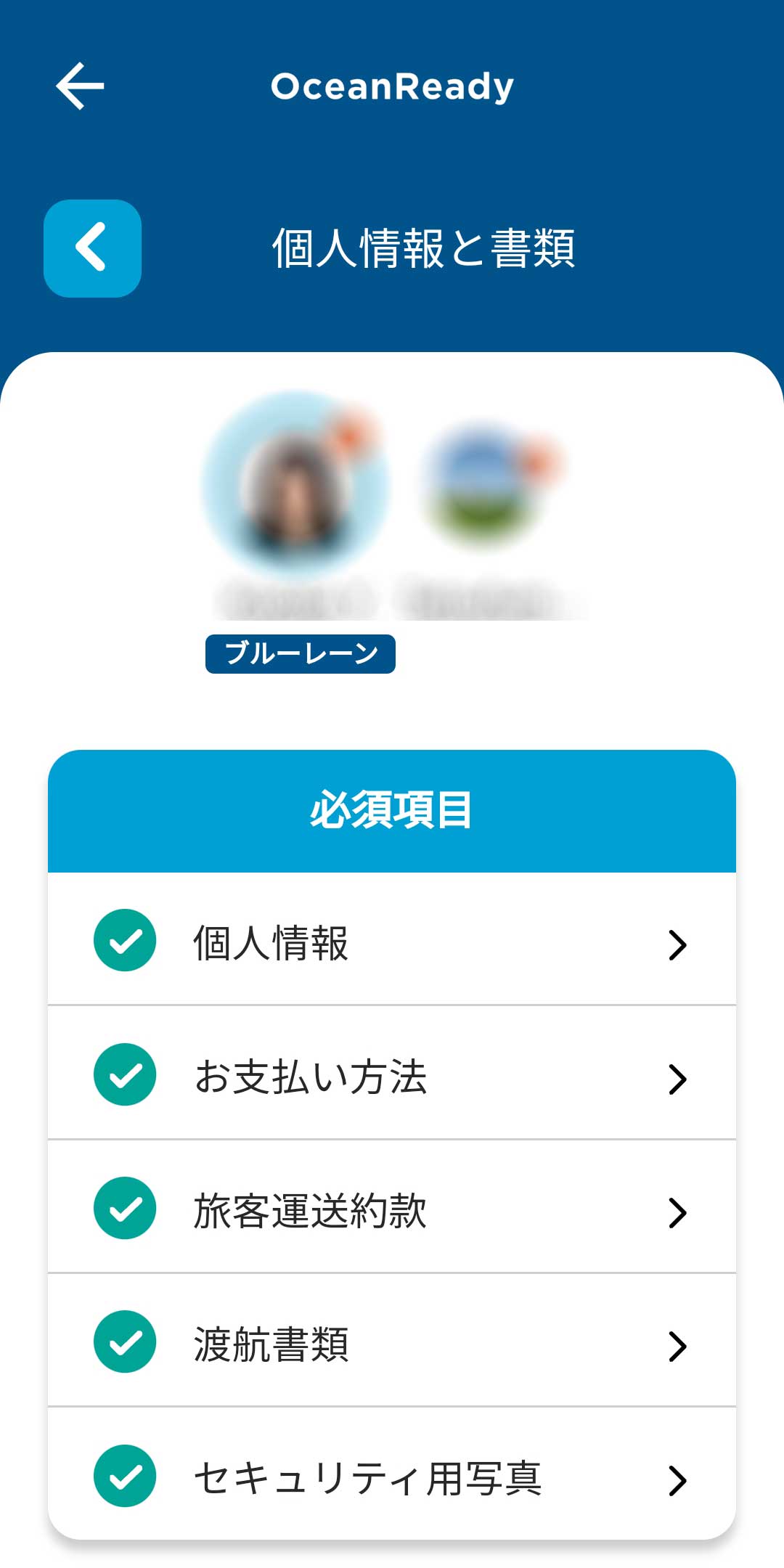Image resolution: width=784 pixels, height=1568 pixels.
Task: Click the blue 必須項目 progress banner
Action: pyautogui.click(x=392, y=812)
